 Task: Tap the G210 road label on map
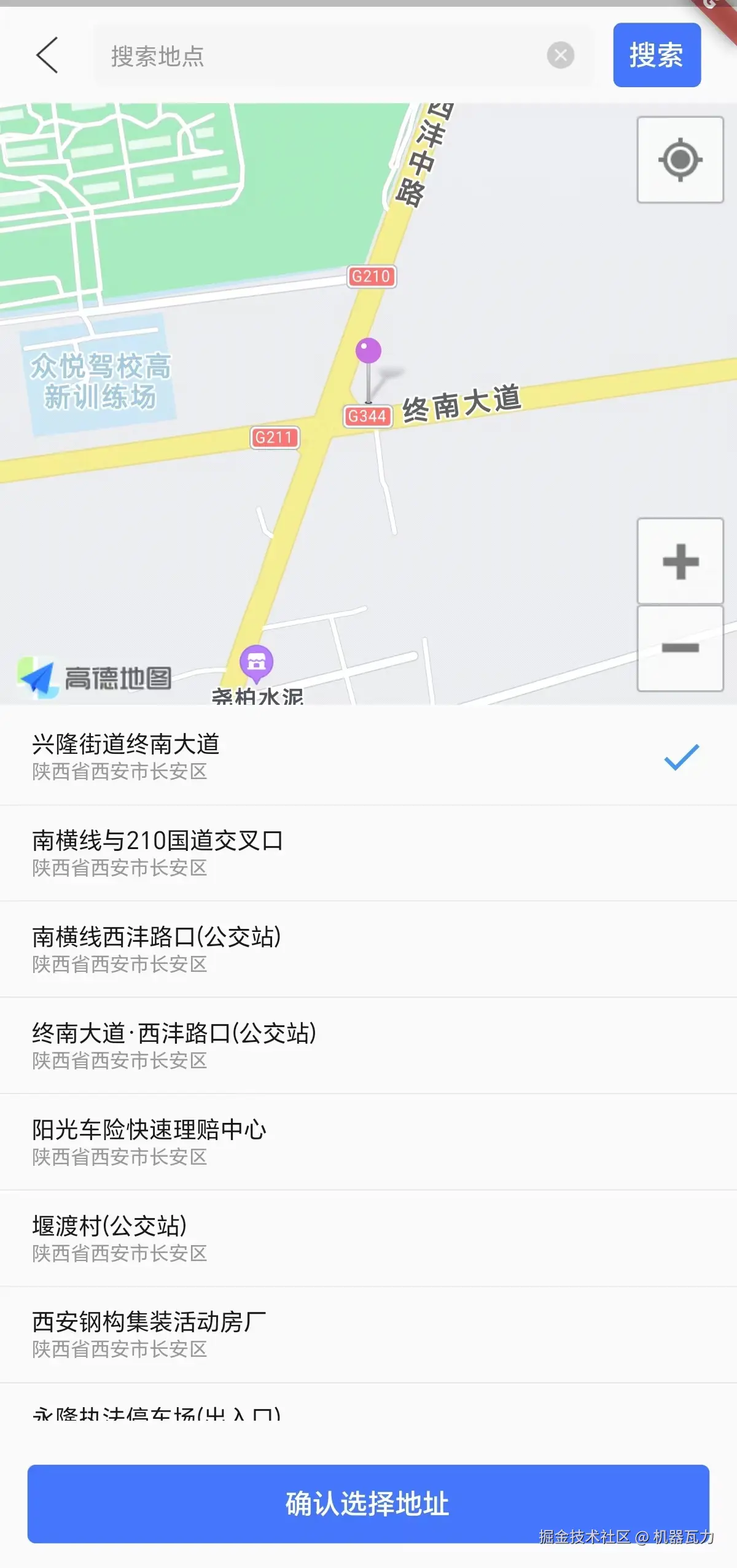click(x=372, y=276)
